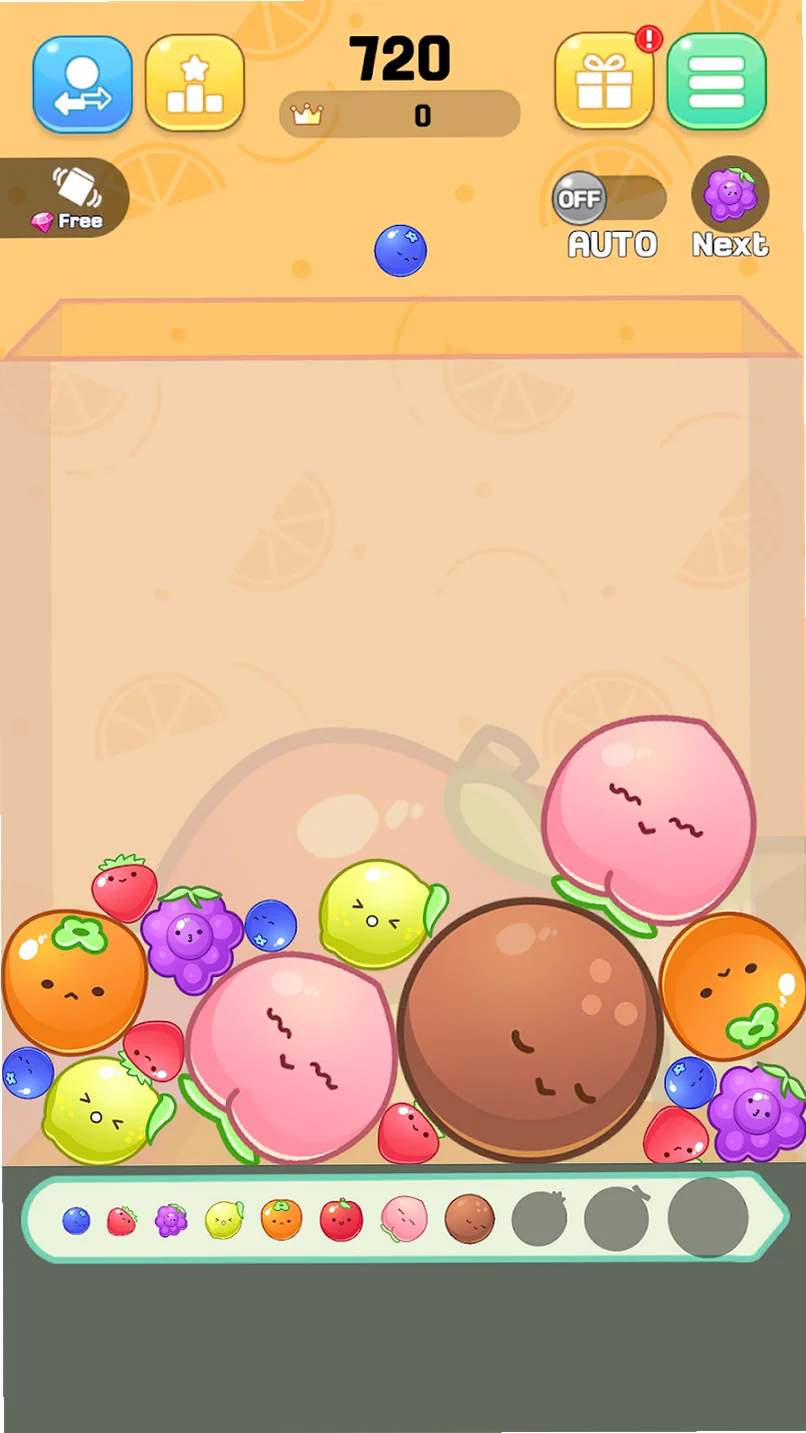Use the Free shake booster
This screenshot has width=806, height=1433.
click(65, 198)
